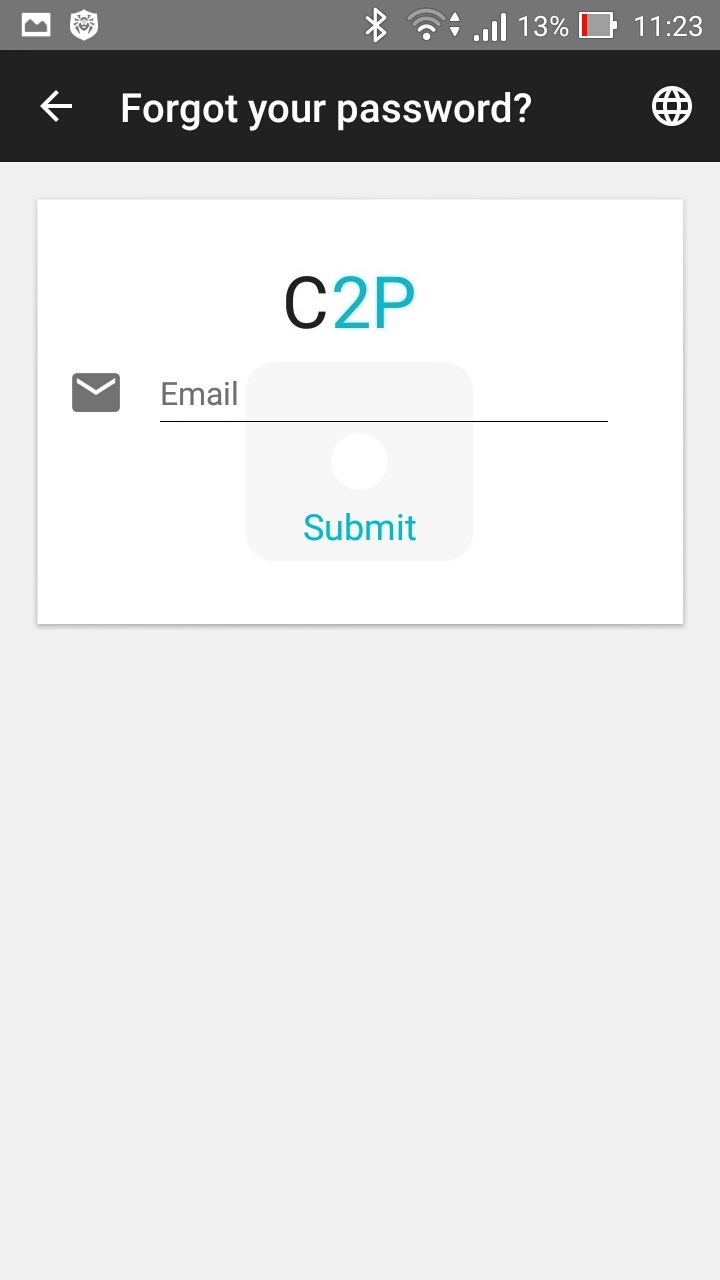The height and width of the screenshot is (1280, 720).
Task: Focus the Email input field
Action: pos(383,394)
